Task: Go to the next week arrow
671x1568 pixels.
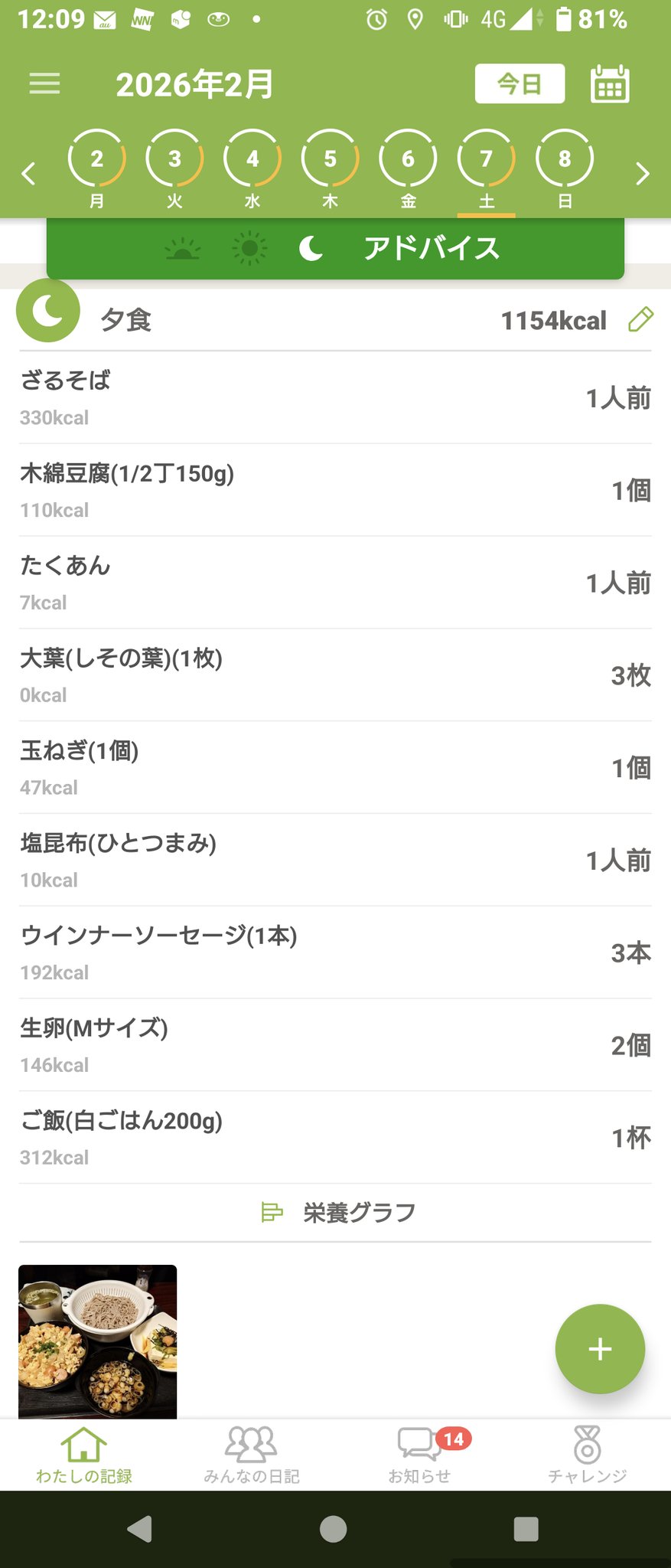Action: pos(642,174)
